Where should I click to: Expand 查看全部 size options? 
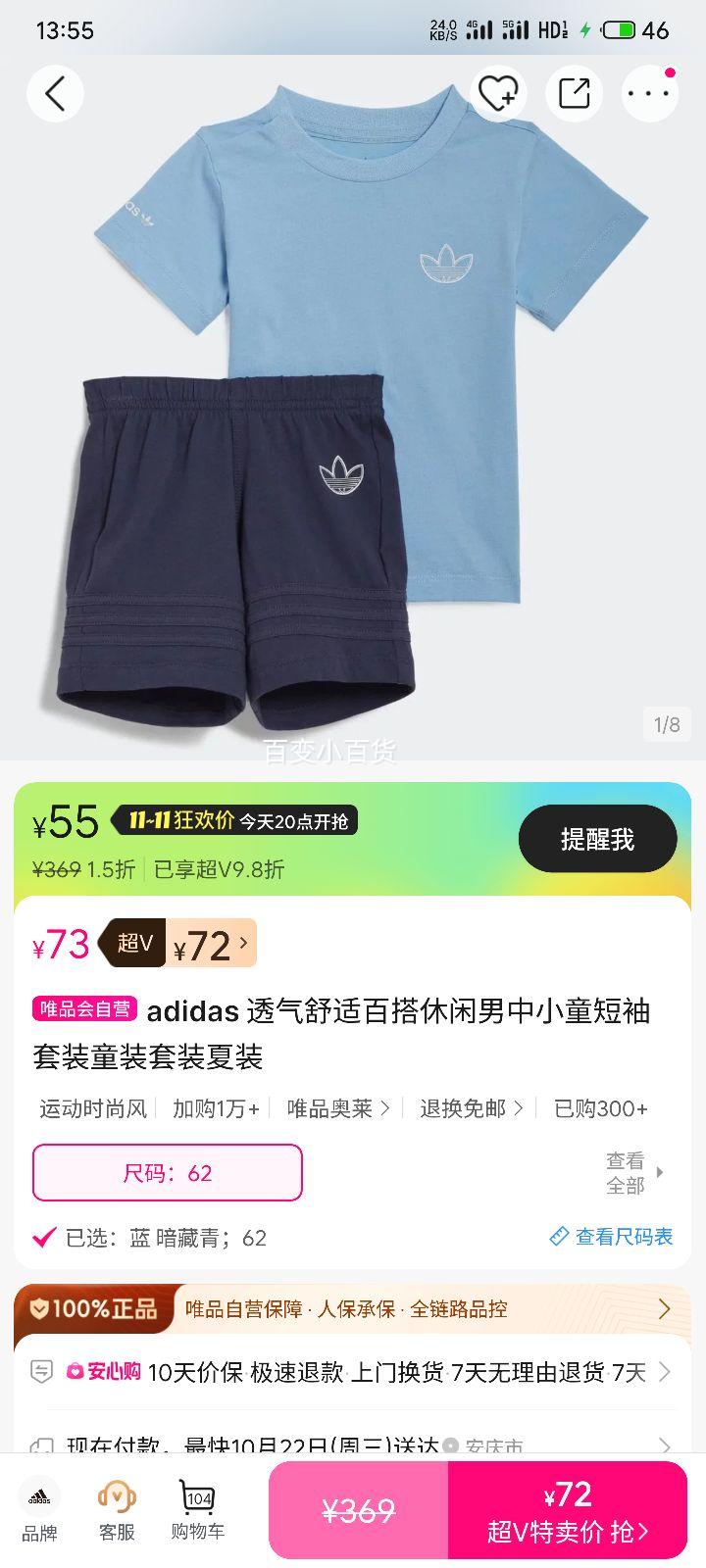[633, 1173]
